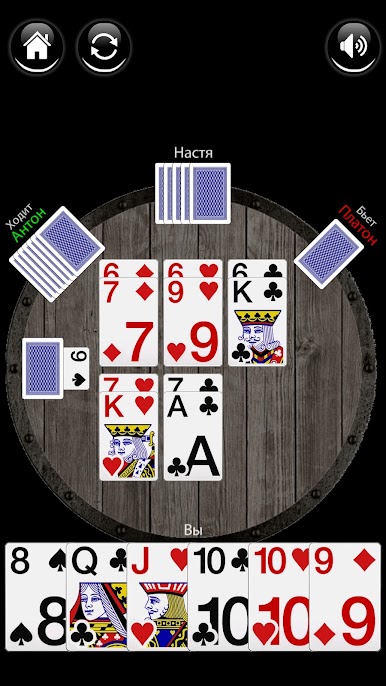Mute the sound
Viewport: 386px width, 686px height.
click(353, 47)
